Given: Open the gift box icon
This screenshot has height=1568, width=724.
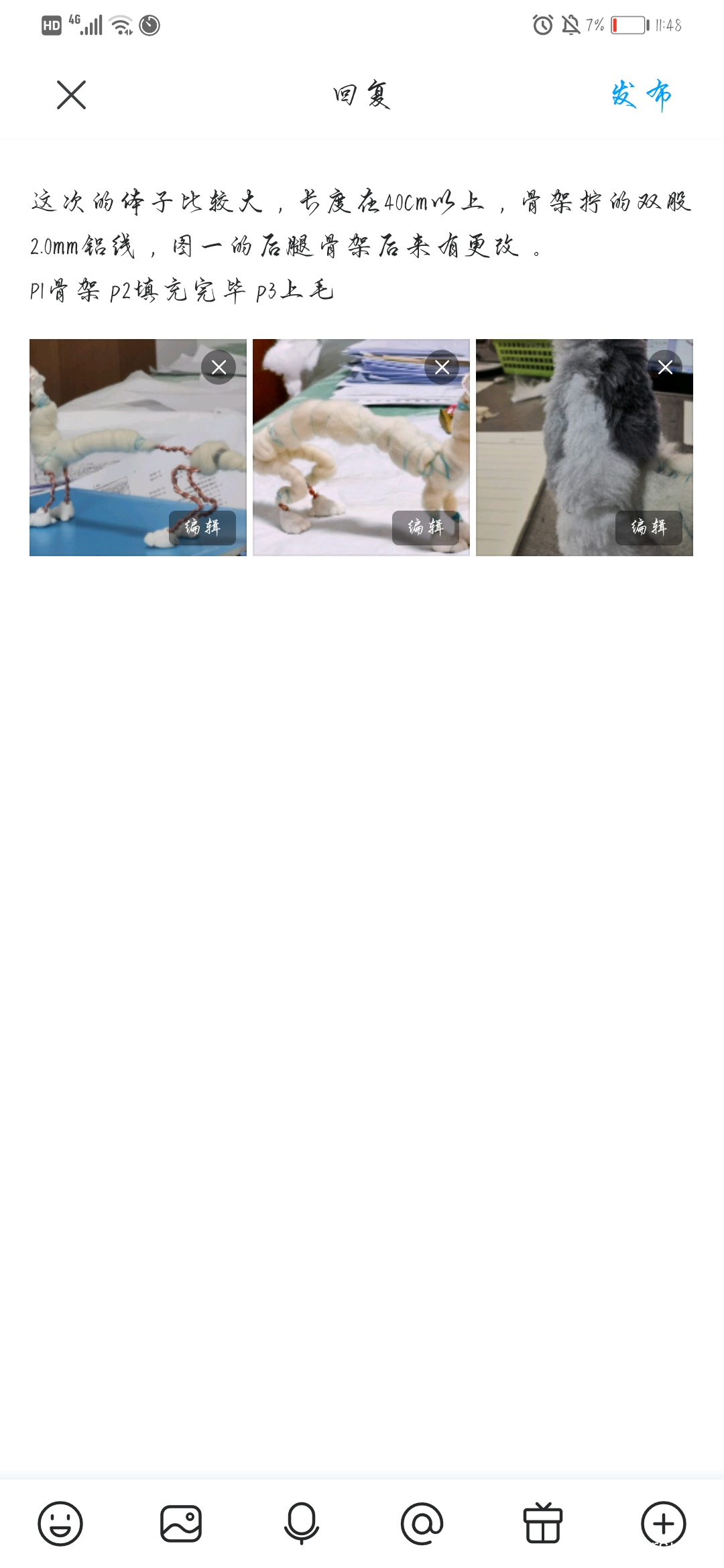Looking at the screenshot, I should 543,1524.
